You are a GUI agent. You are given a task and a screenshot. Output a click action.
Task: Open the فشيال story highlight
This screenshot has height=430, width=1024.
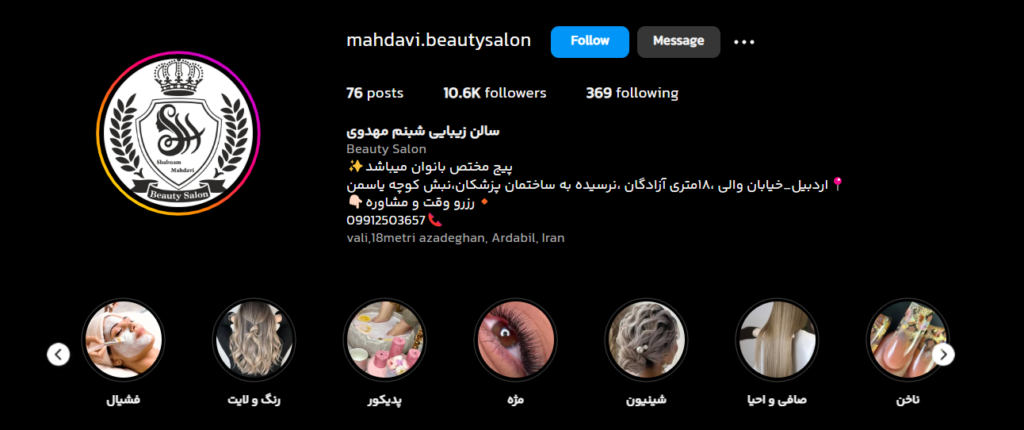point(123,340)
